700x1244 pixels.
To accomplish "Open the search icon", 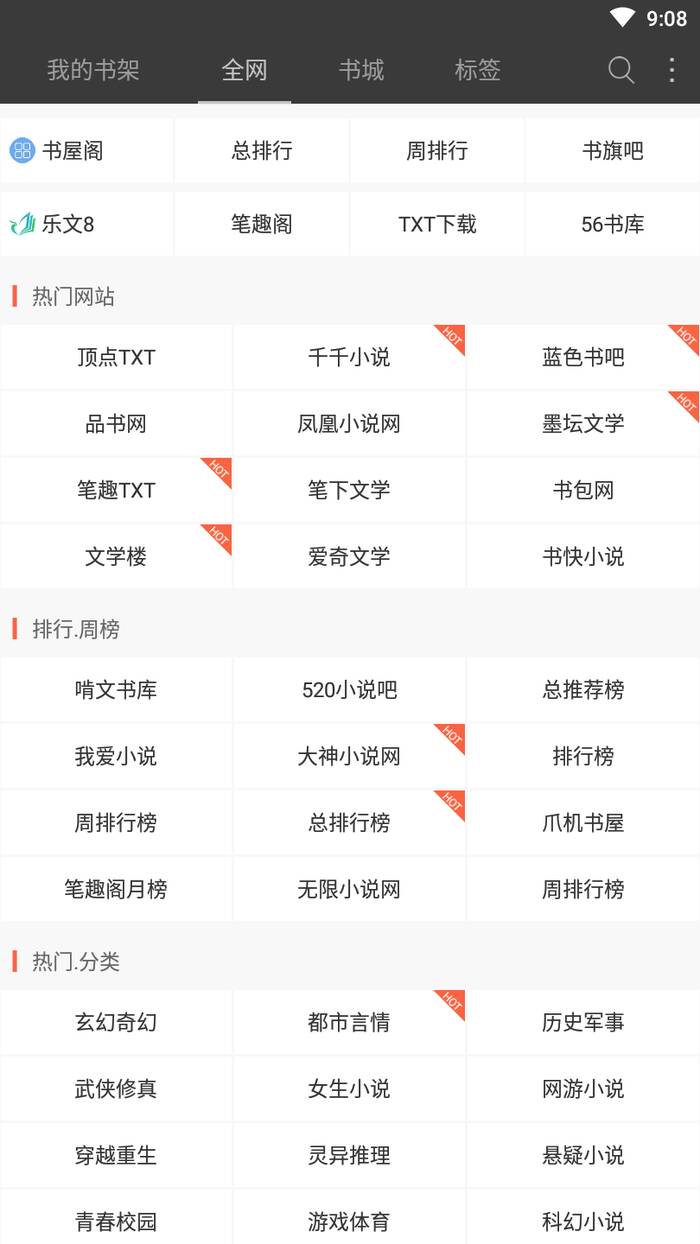I will coord(621,70).
